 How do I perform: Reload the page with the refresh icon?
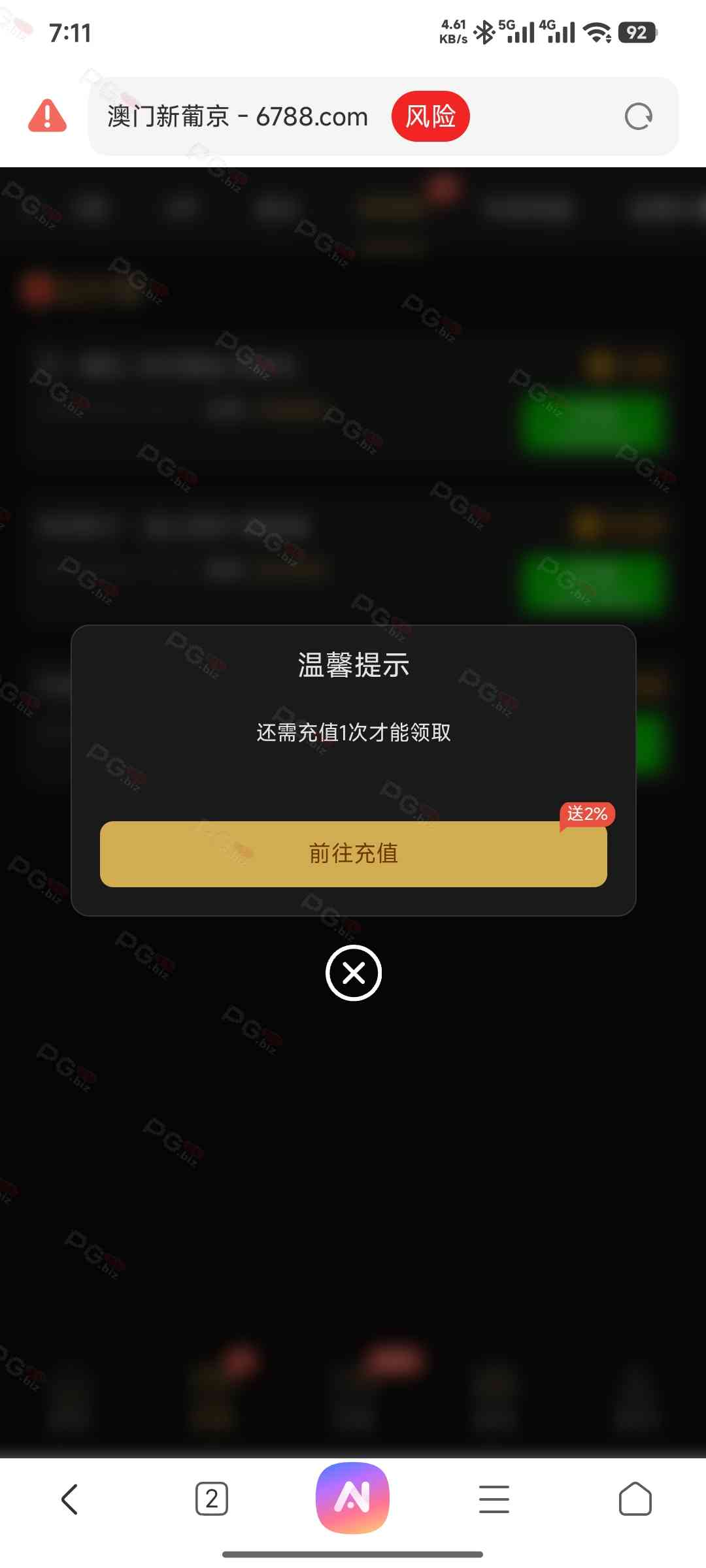tap(638, 117)
